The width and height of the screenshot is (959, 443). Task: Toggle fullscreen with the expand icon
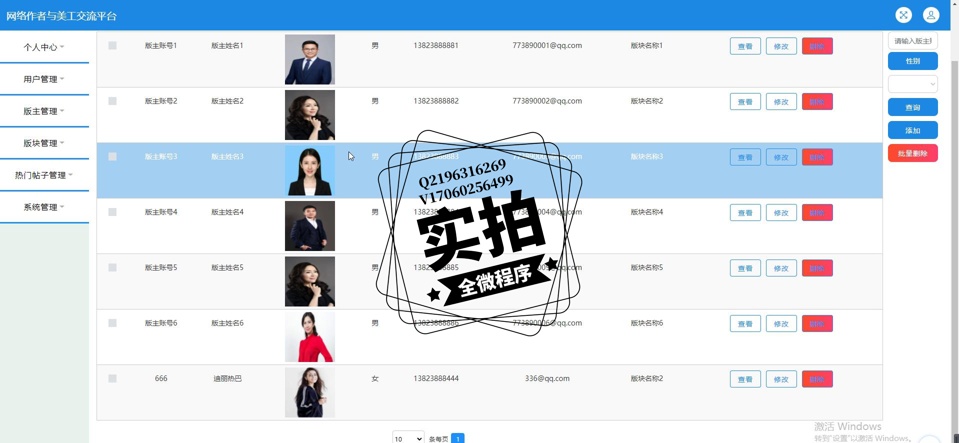[x=903, y=15]
